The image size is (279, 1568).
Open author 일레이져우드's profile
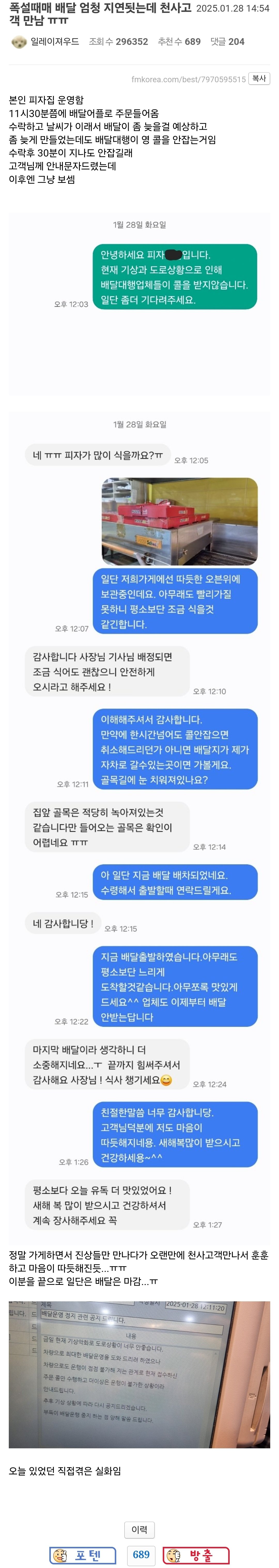point(54,41)
